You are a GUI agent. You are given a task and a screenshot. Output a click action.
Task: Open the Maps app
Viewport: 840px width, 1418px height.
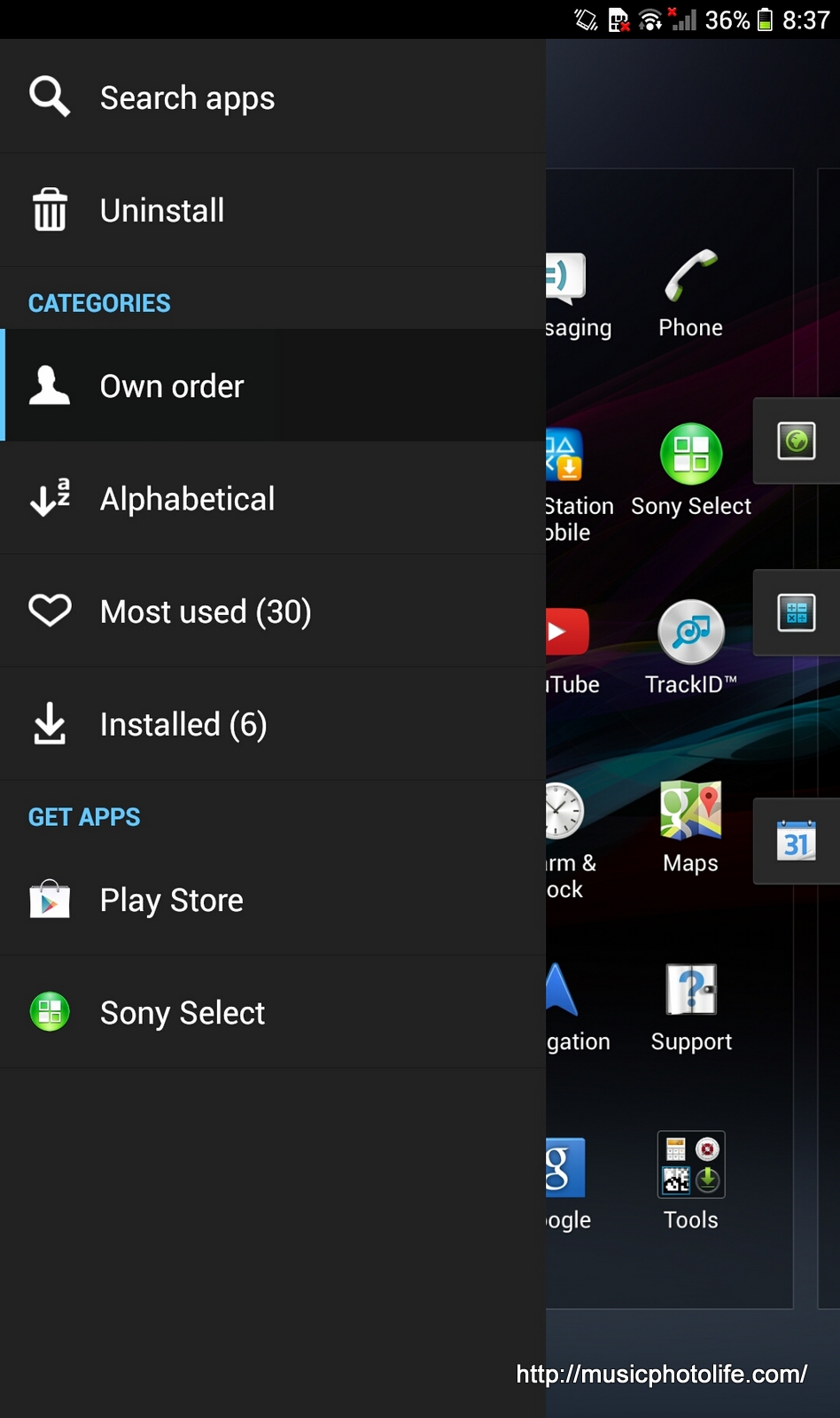click(x=690, y=826)
